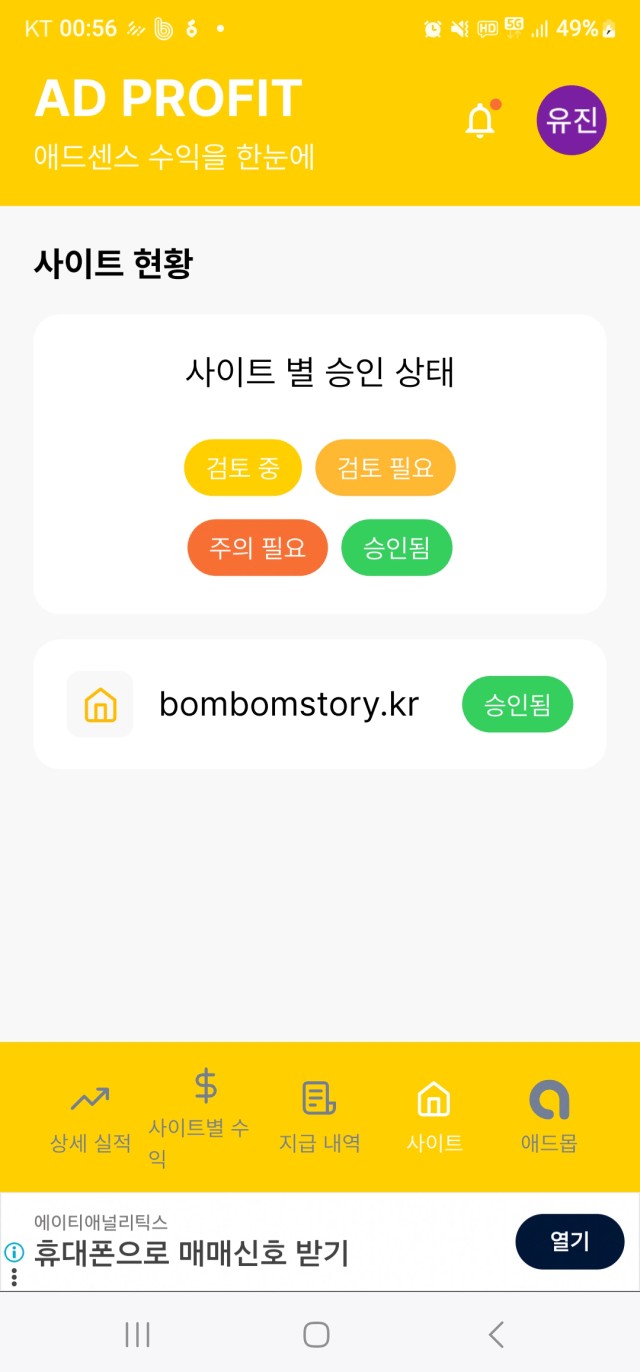Viewport: 640px width, 1372px height.
Task: Select the 검토 중 status chip
Action: click(242, 467)
